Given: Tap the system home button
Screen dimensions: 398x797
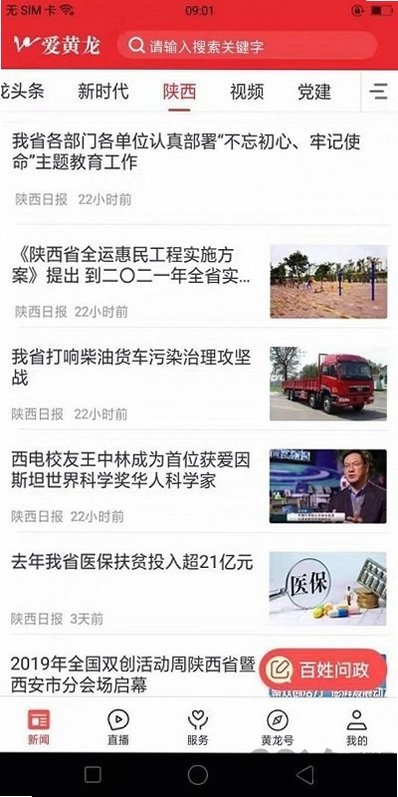Looking at the screenshot, I should [x=198, y=775].
